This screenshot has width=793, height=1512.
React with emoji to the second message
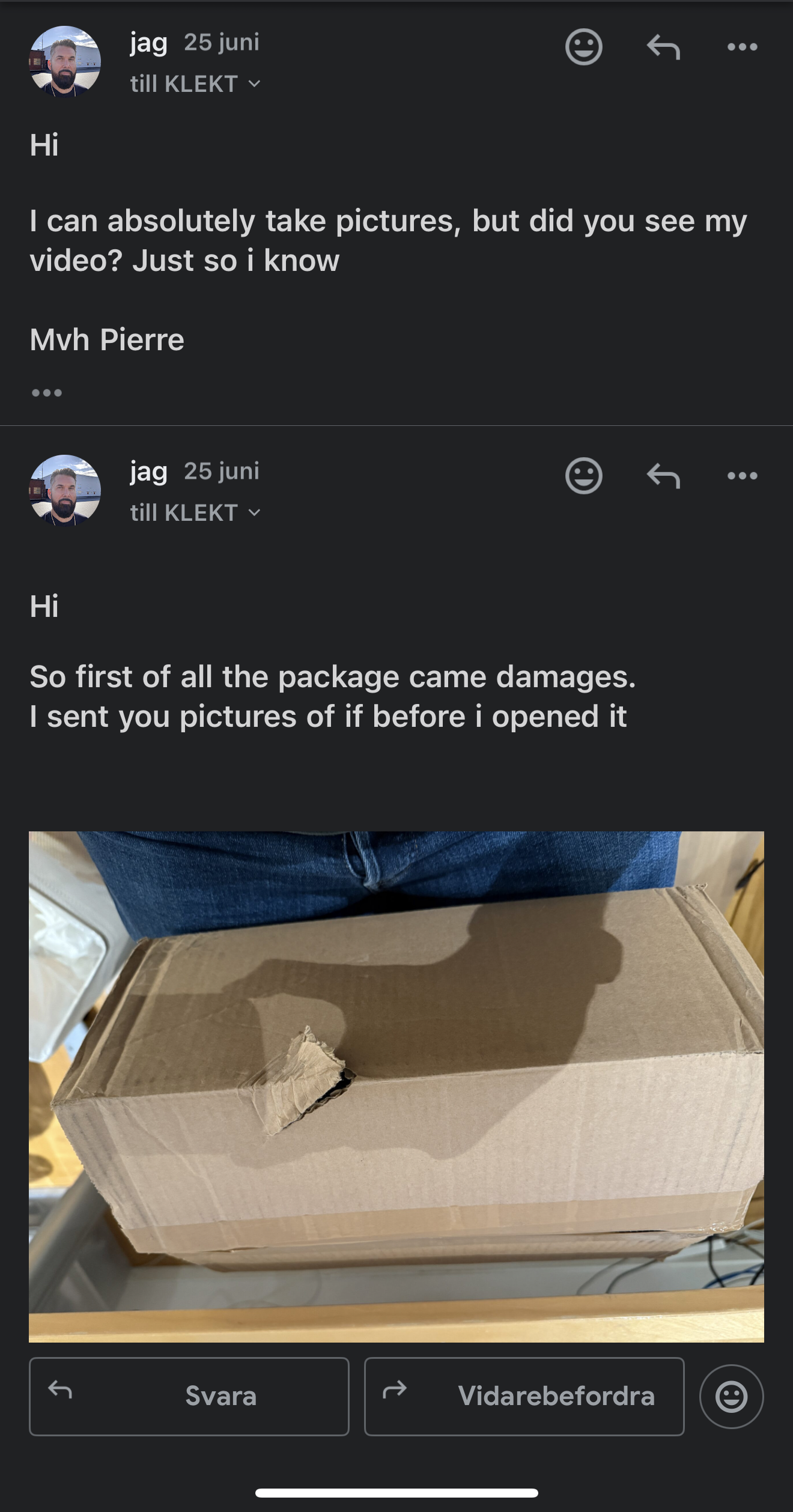click(x=583, y=476)
